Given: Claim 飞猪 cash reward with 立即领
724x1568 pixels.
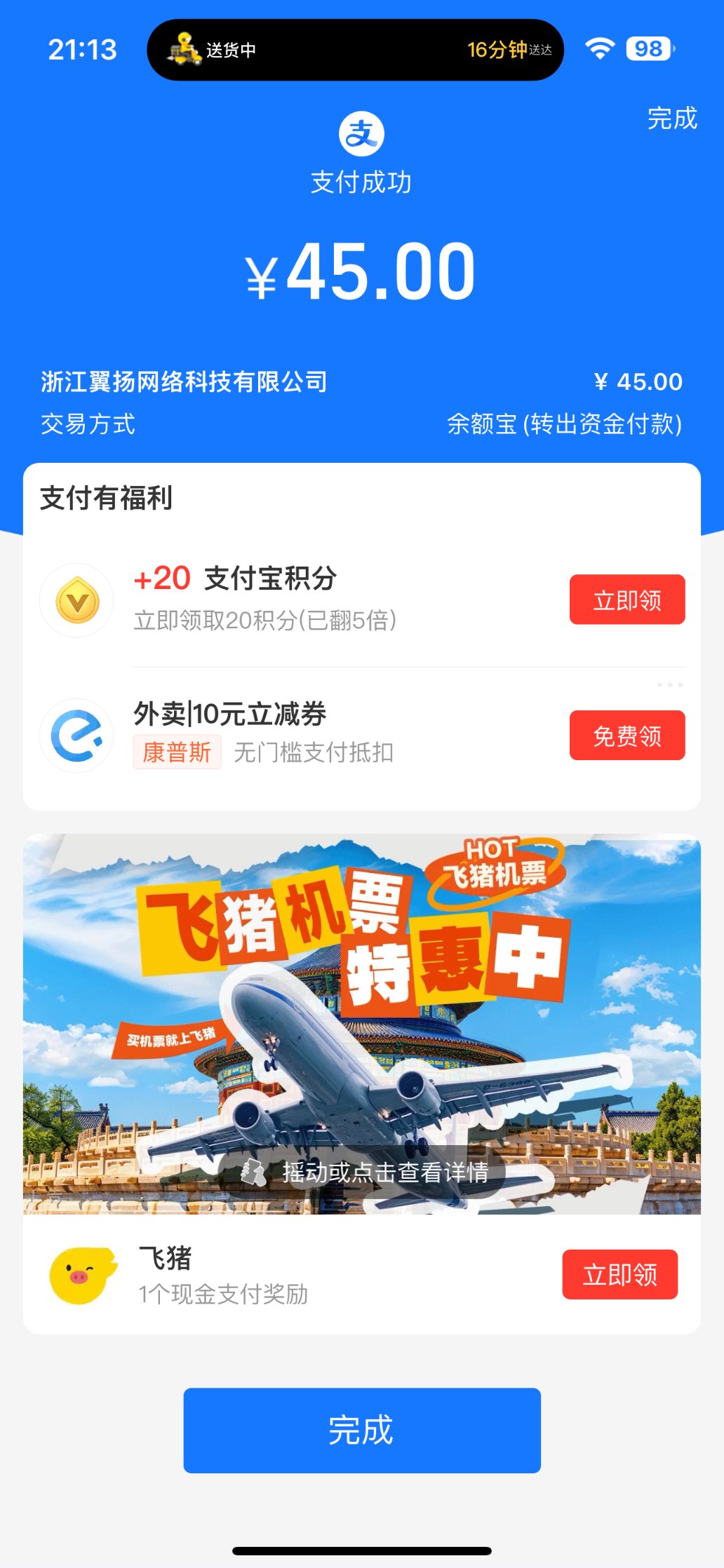Looking at the screenshot, I should coord(619,1274).
